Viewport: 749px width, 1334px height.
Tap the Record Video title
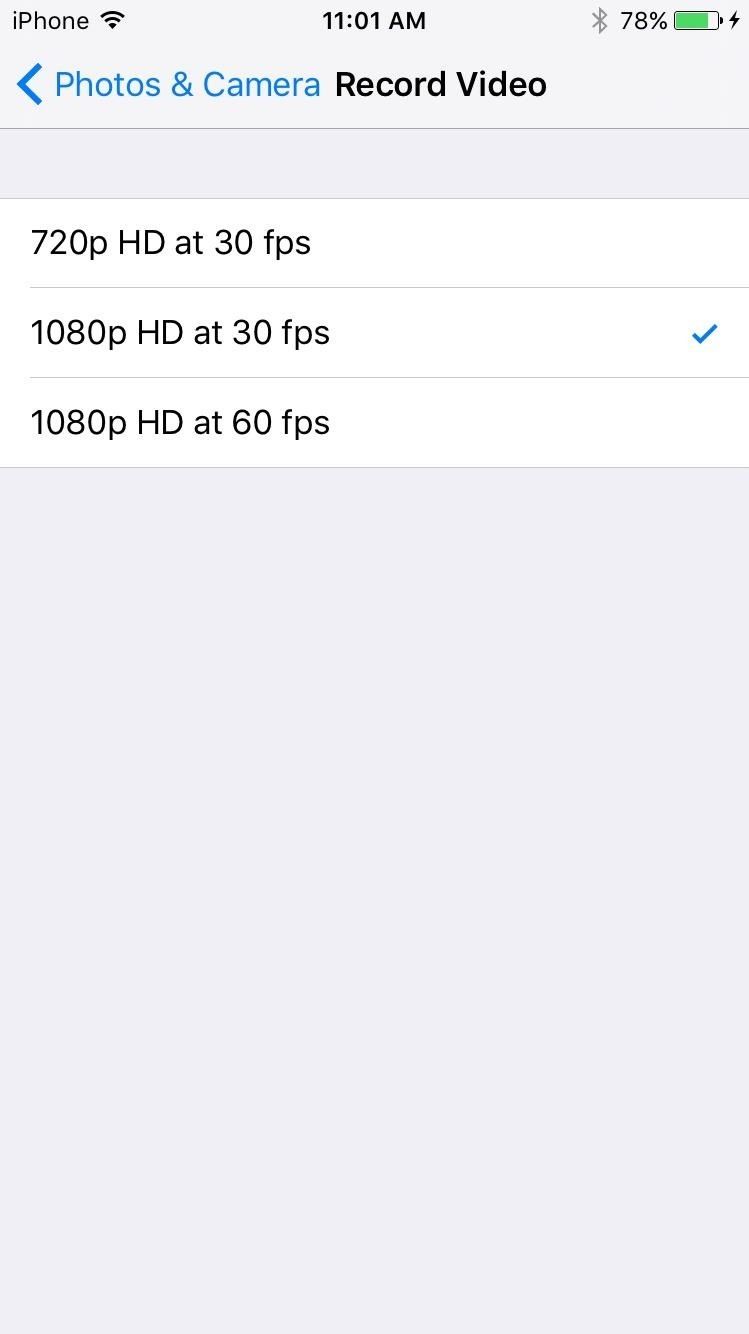[440, 84]
